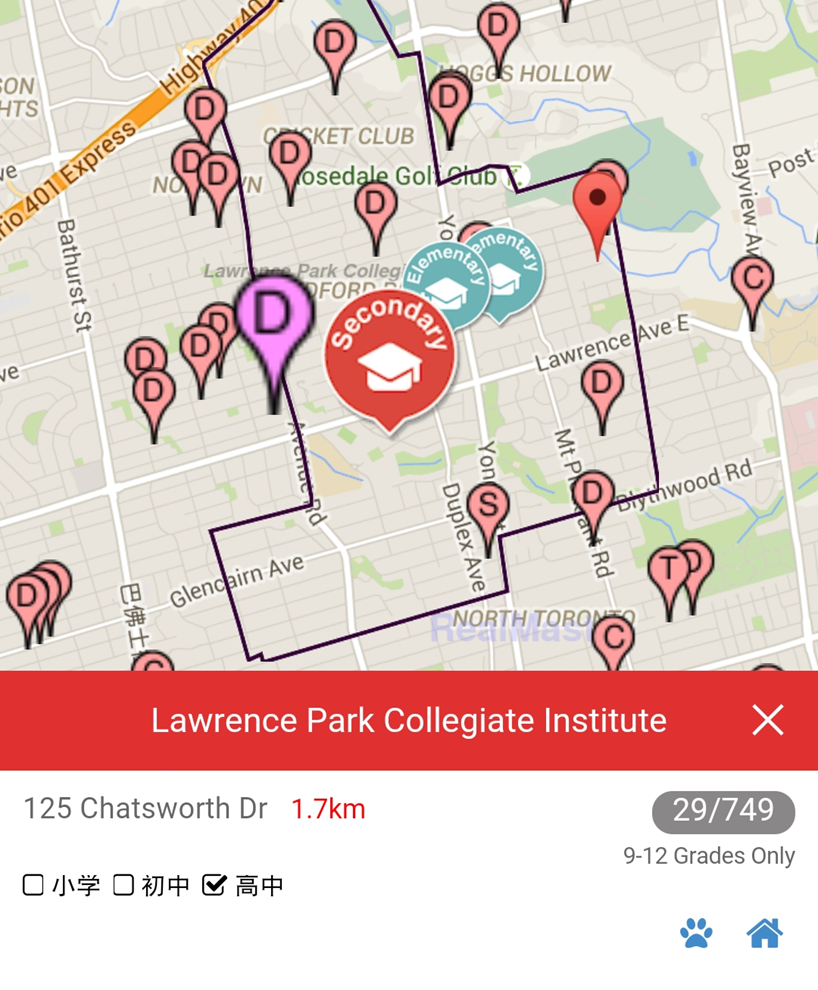Select the C pin at North Toronto
Screen dimensions: 818x990
coord(612,638)
